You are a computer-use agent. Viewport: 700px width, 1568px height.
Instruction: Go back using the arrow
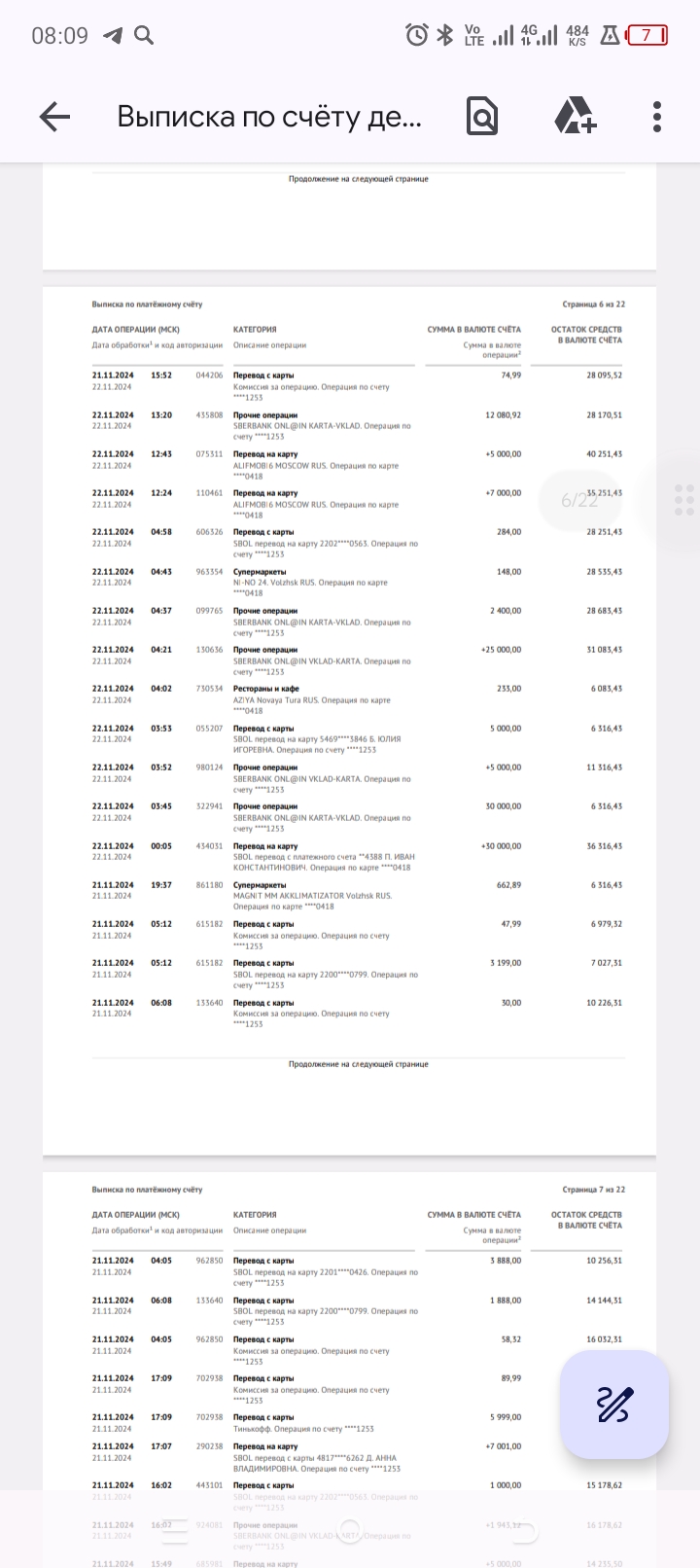click(x=54, y=118)
